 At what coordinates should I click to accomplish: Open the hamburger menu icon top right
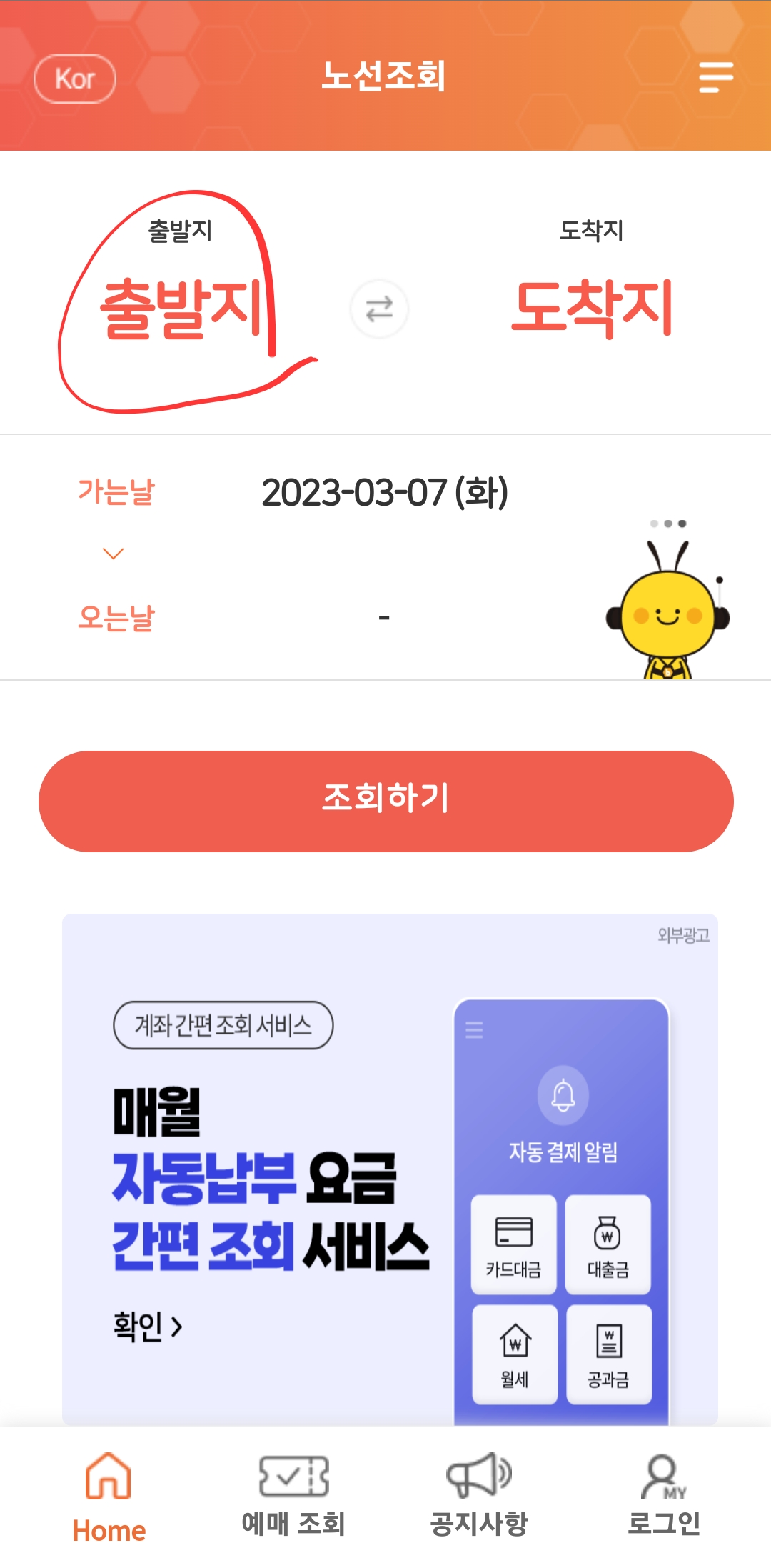click(716, 79)
